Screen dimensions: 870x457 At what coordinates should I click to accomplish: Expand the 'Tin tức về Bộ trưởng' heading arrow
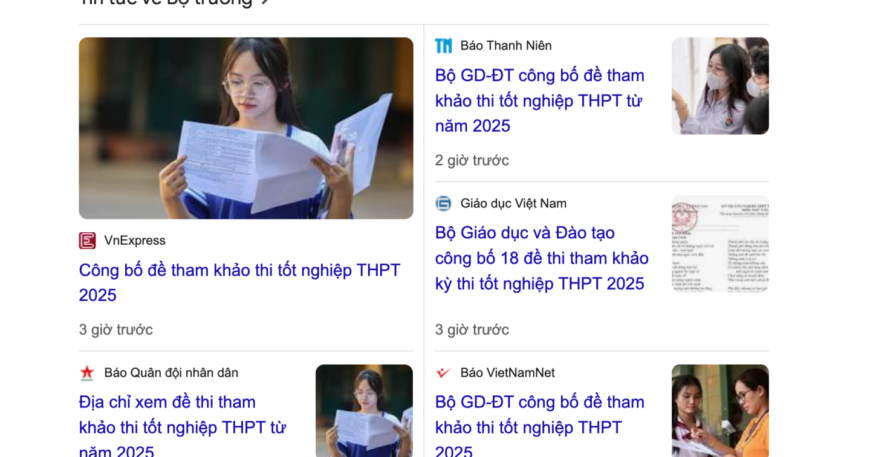coord(264,3)
